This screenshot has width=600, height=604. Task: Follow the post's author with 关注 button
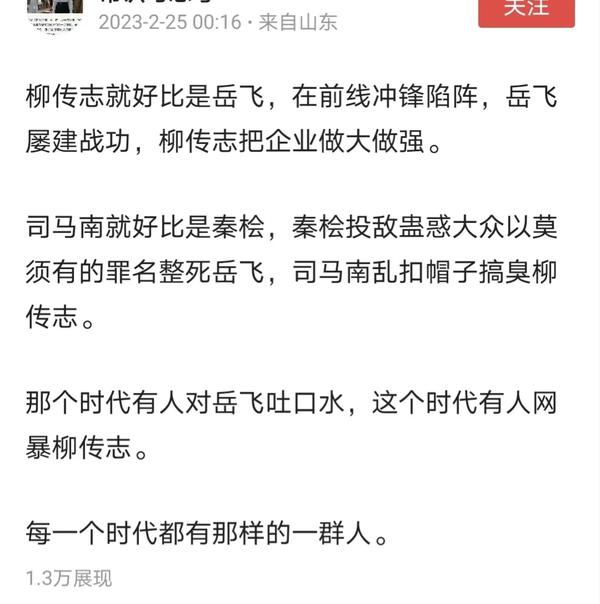(526, 10)
